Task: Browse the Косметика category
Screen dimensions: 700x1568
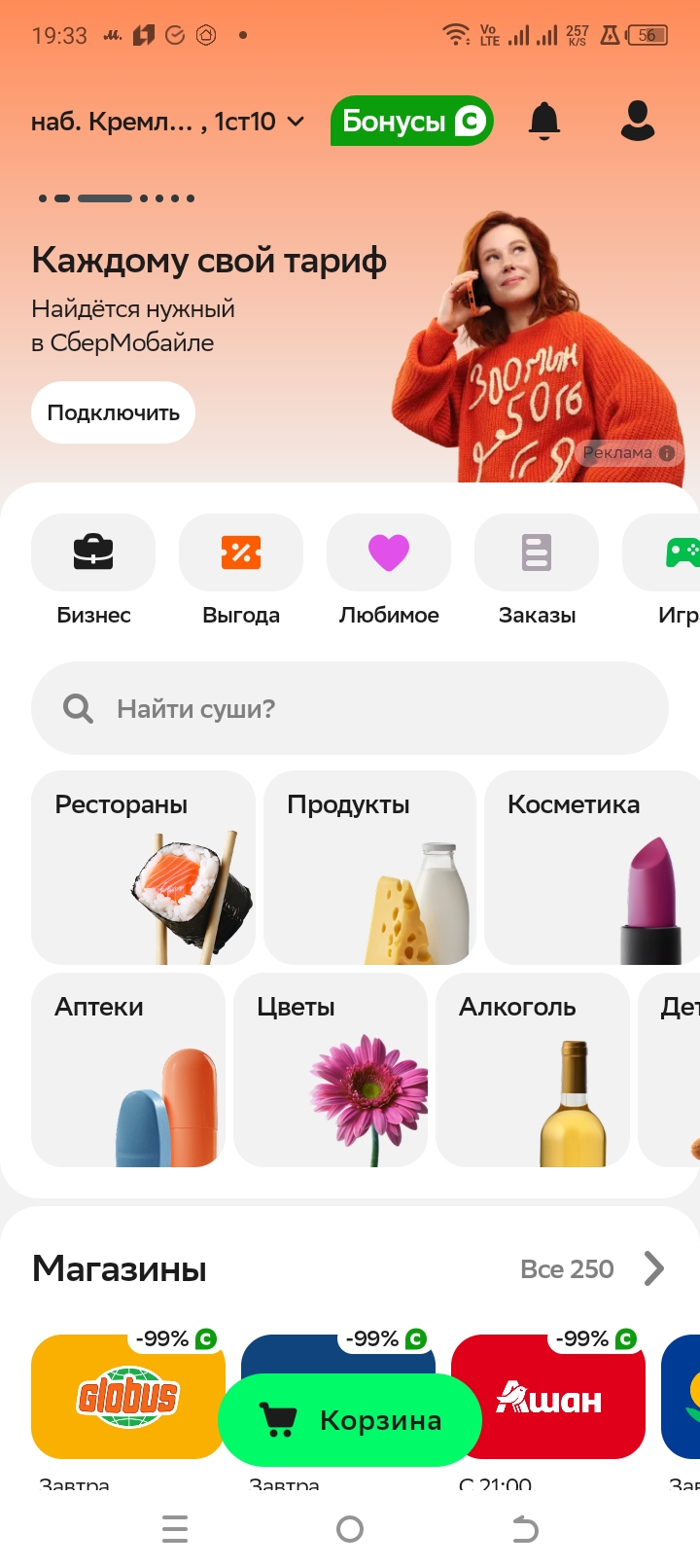Action: (591, 868)
